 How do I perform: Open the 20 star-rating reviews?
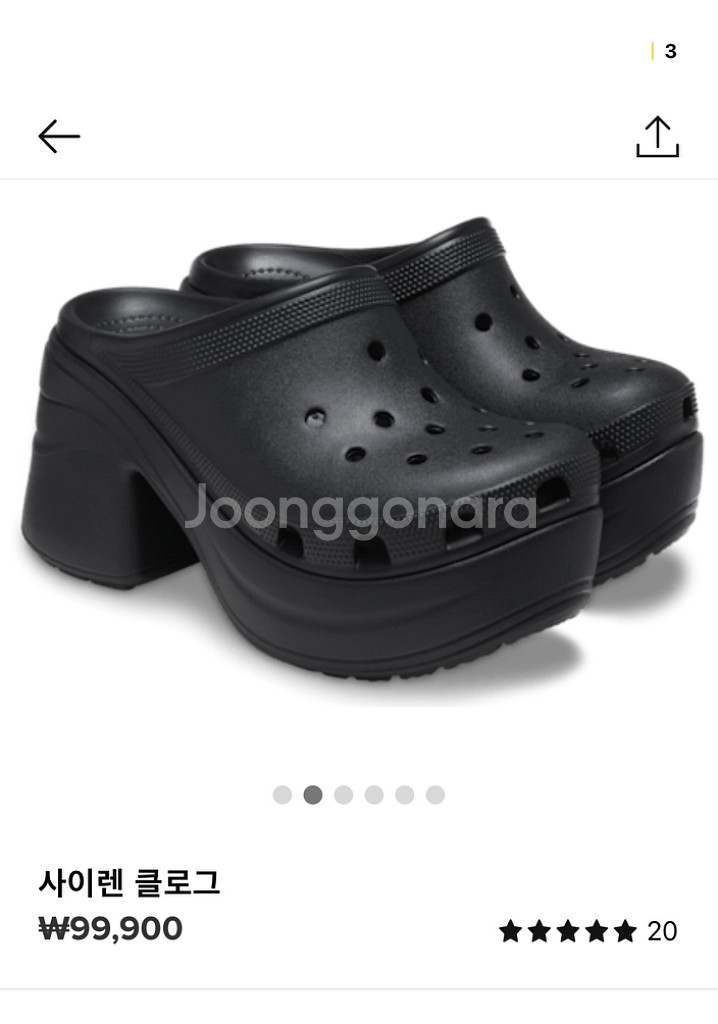point(588,931)
